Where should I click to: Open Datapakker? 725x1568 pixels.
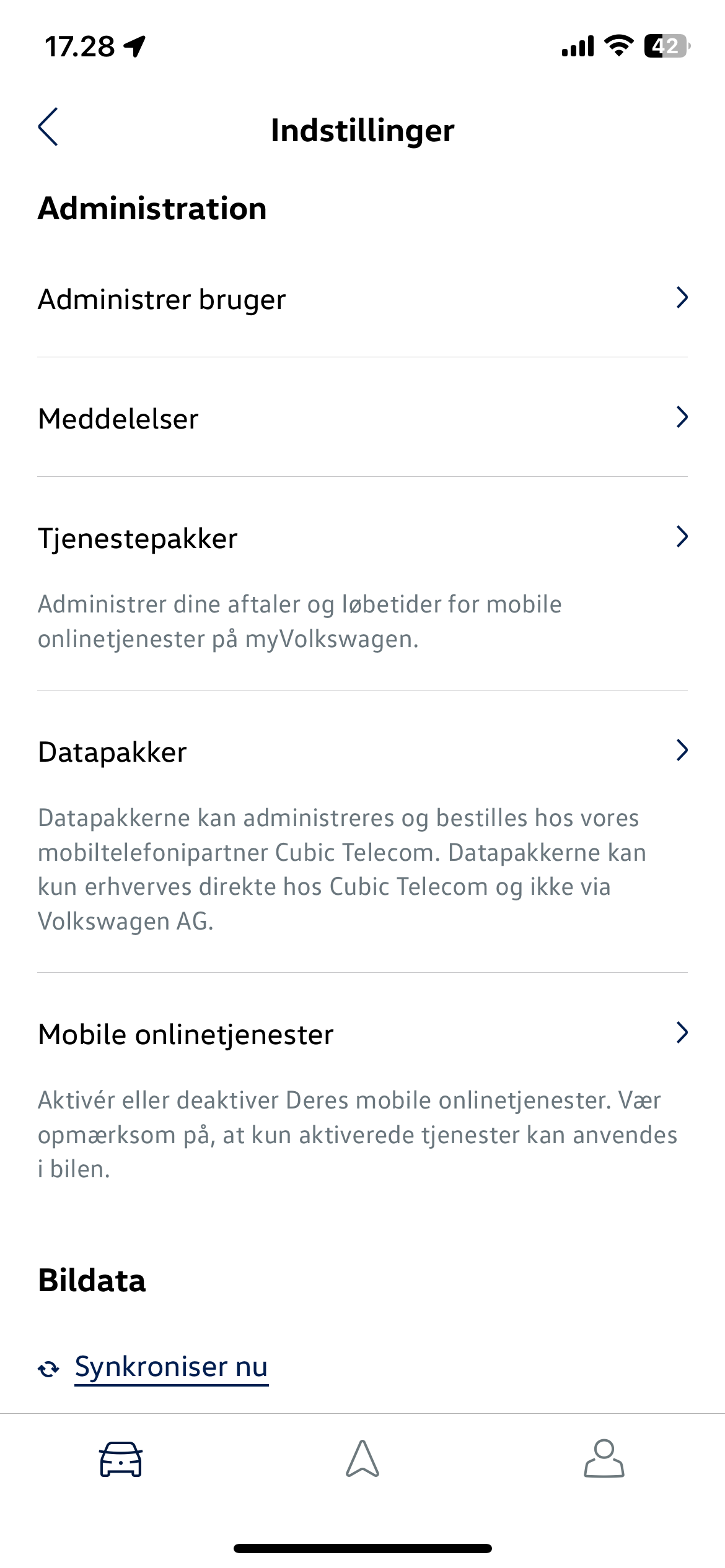pyautogui.click(x=362, y=752)
